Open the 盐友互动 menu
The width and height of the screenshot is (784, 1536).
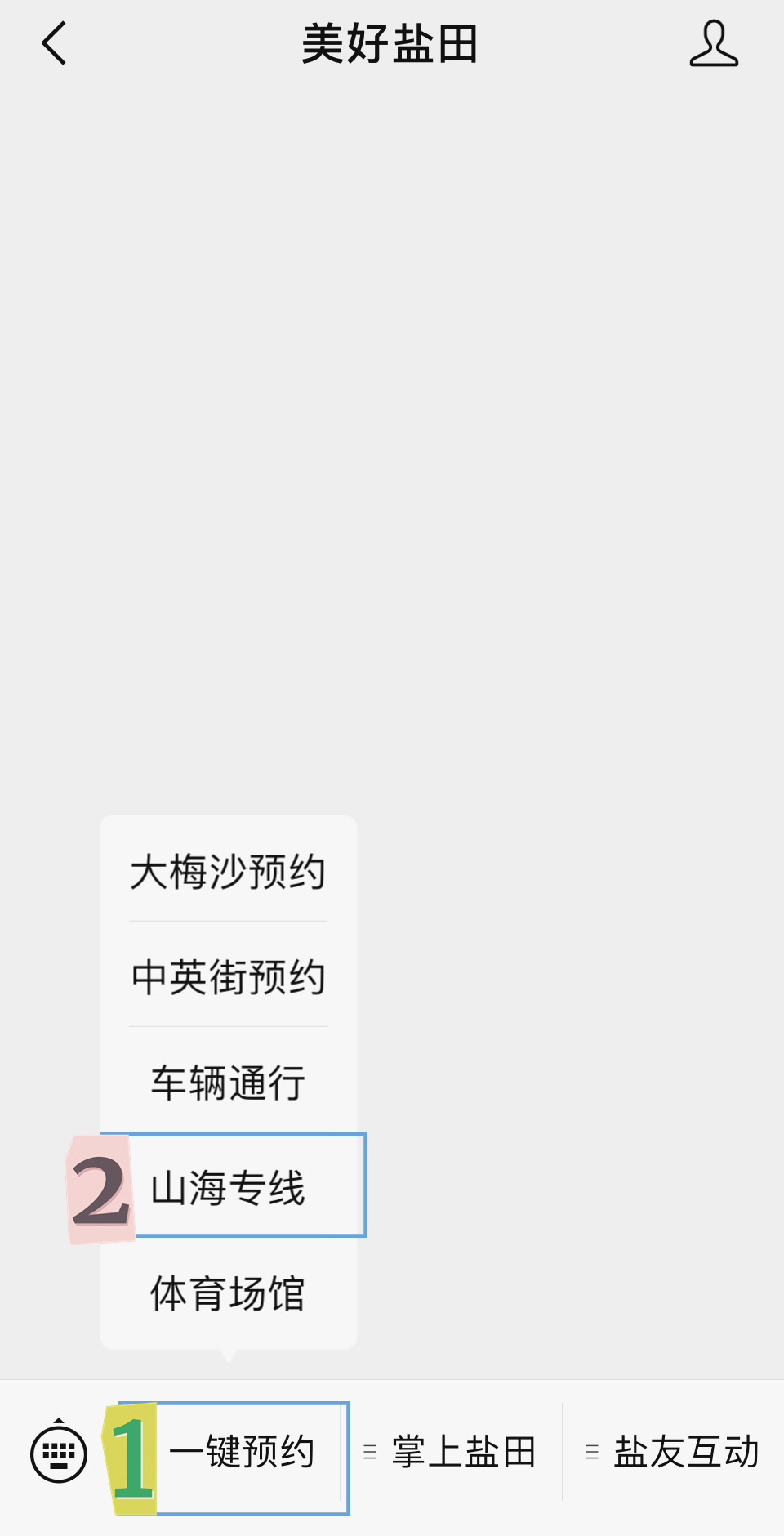point(675,1453)
